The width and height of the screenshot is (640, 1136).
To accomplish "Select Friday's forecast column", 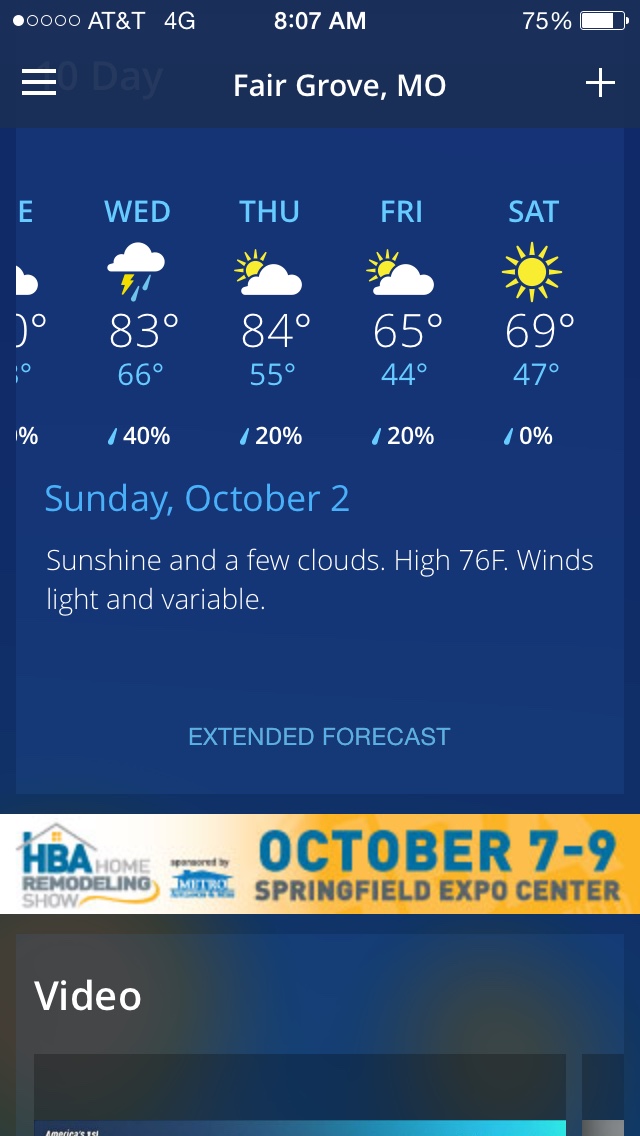I will point(401,320).
